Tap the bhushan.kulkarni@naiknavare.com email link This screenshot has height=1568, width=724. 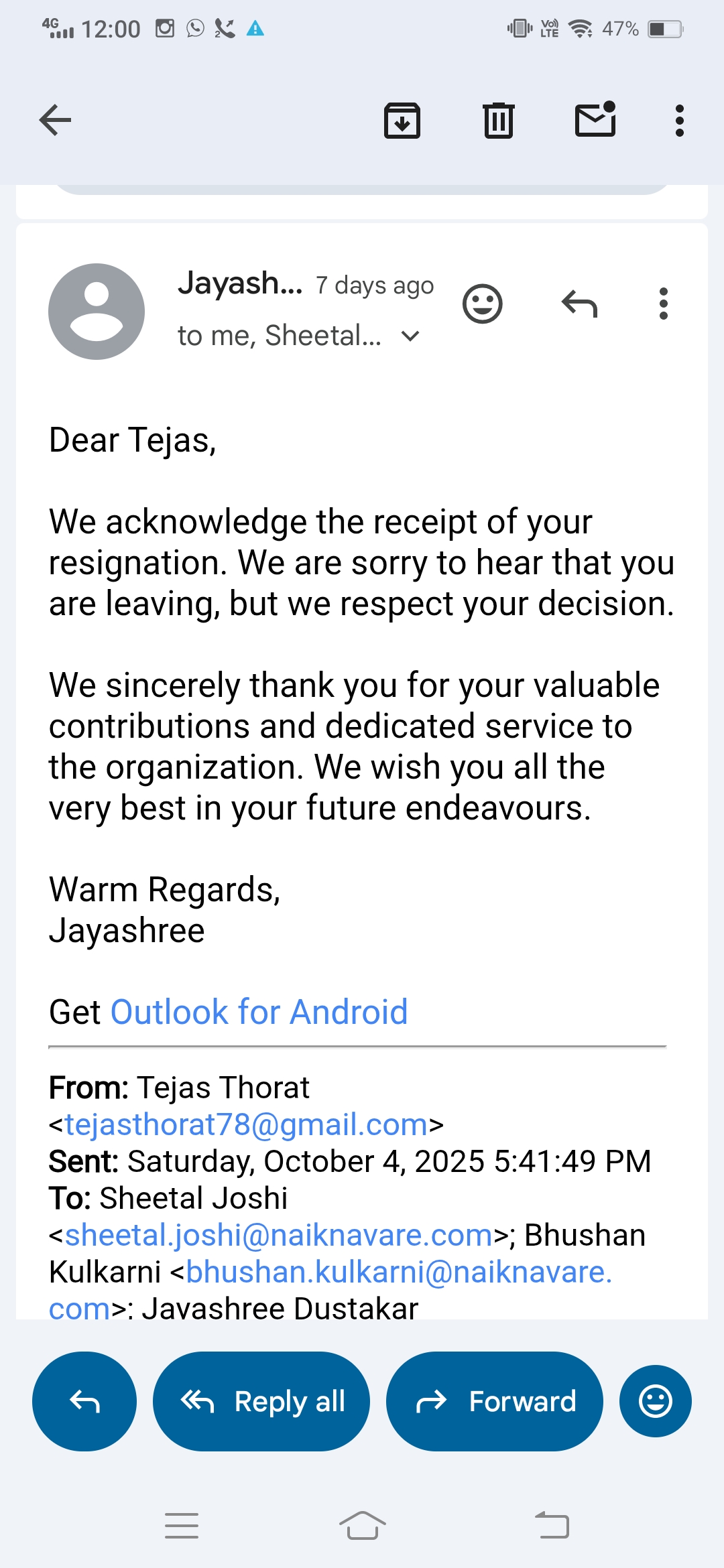[x=399, y=1272]
